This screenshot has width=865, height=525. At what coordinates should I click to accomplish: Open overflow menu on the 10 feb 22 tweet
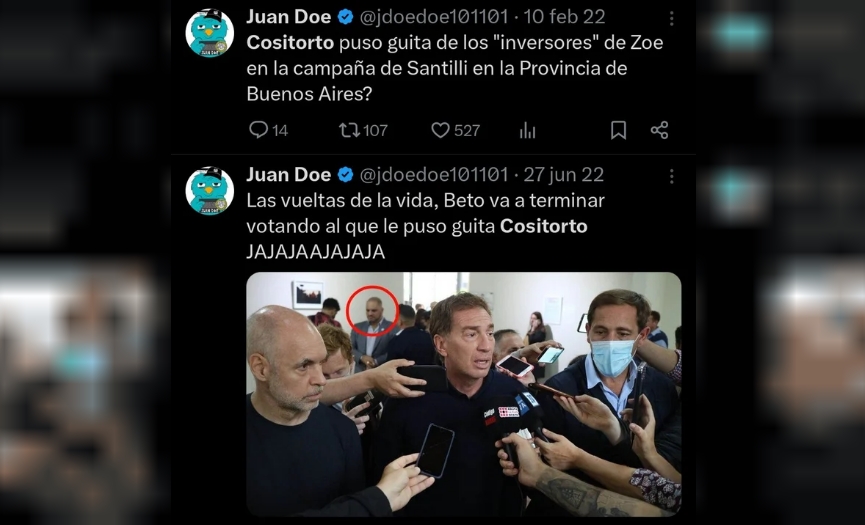672,18
